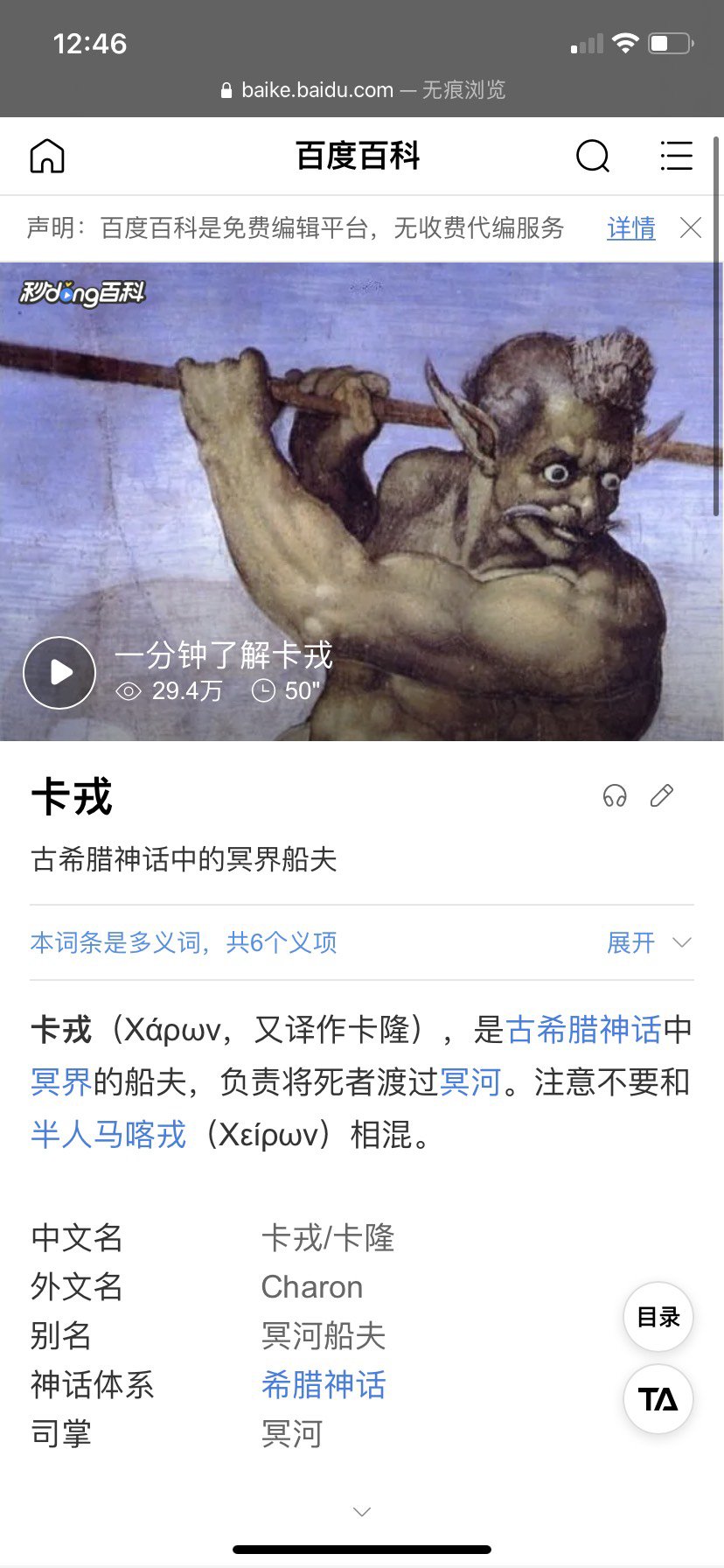This screenshot has width=724, height=1568.
Task: Edit this entry with pencil icon
Action: [x=662, y=795]
